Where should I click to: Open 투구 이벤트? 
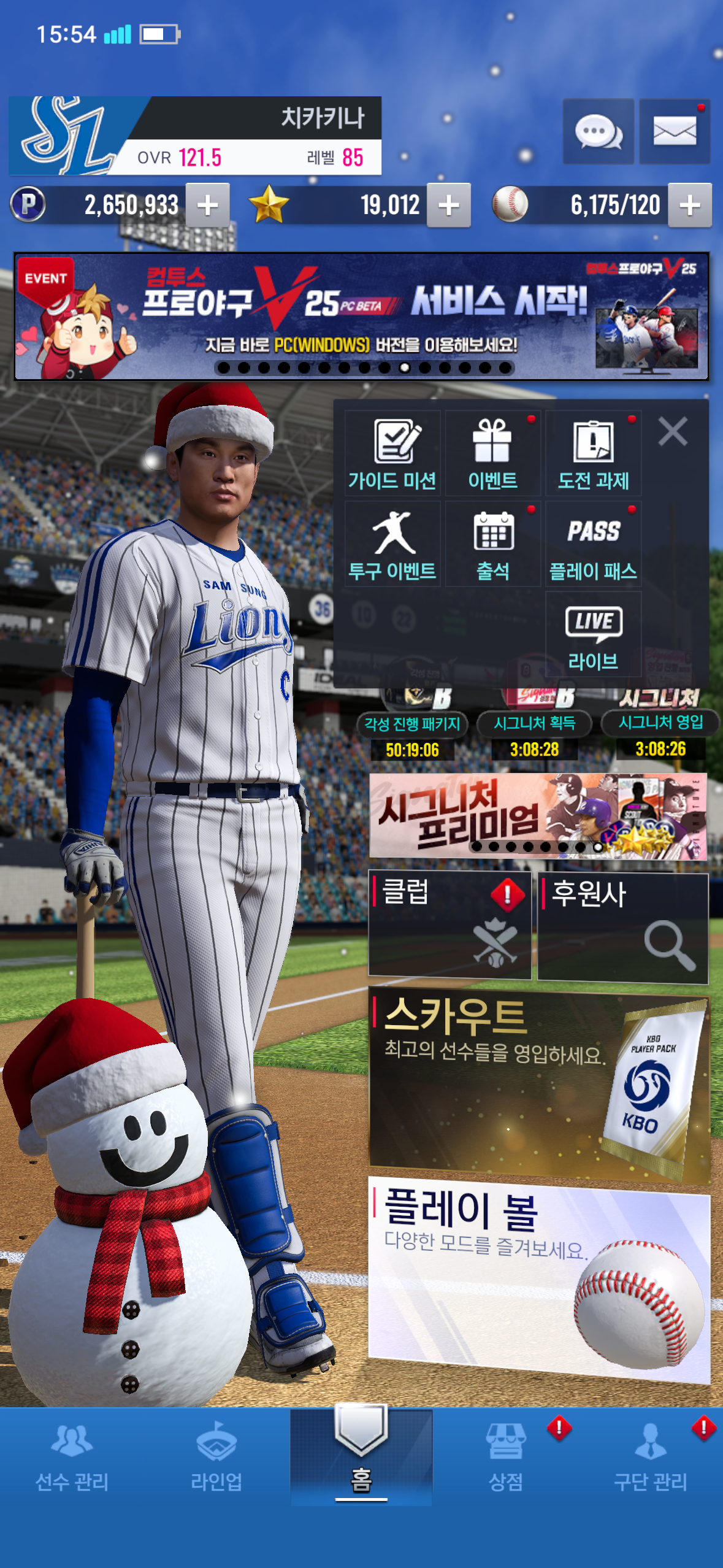click(x=392, y=544)
